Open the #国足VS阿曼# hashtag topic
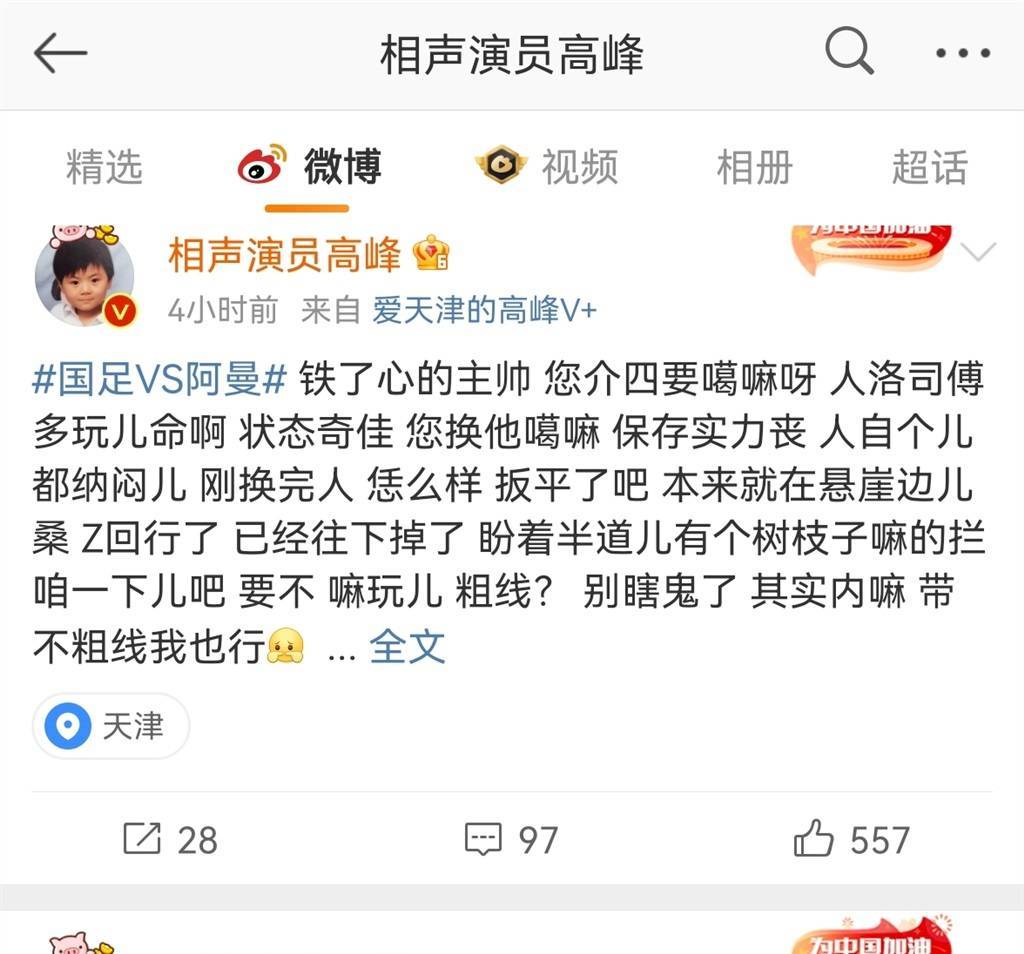The image size is (1024, 954). (160, 379)
